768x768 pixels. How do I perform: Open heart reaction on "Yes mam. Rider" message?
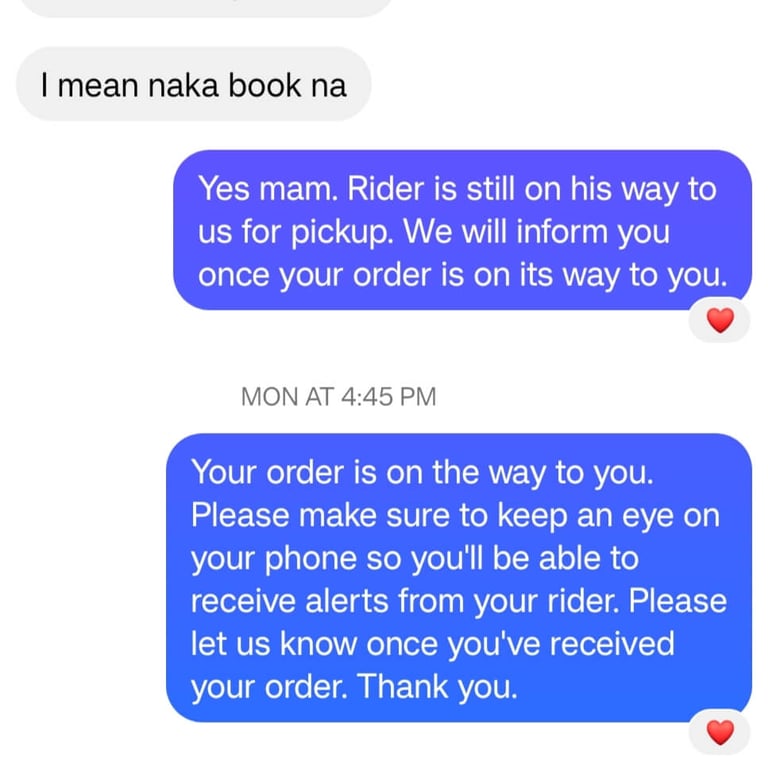click(720, 320)
